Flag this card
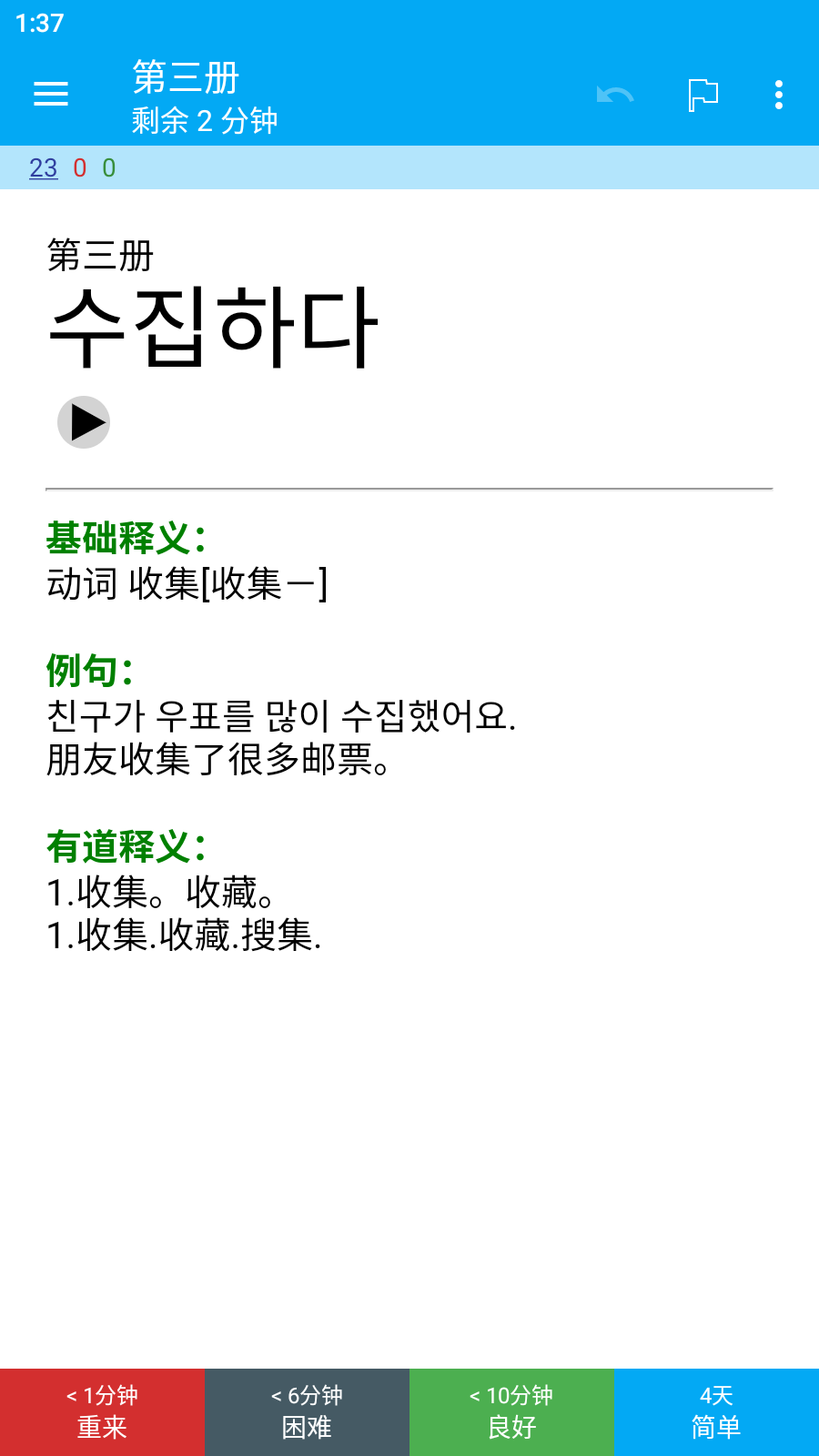819x1456 pixels. pyautogui.click(x=703, y=95)
